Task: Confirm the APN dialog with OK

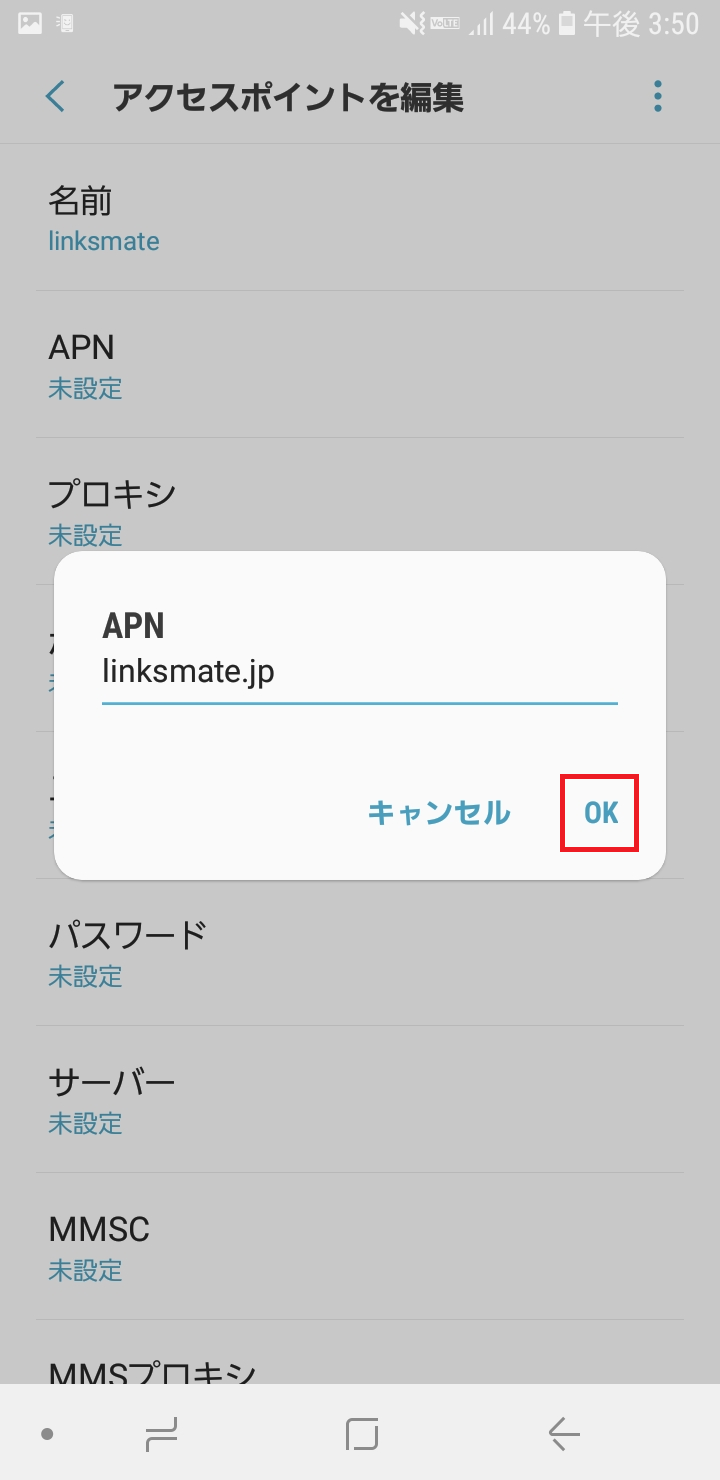Action: coord(599,813)
